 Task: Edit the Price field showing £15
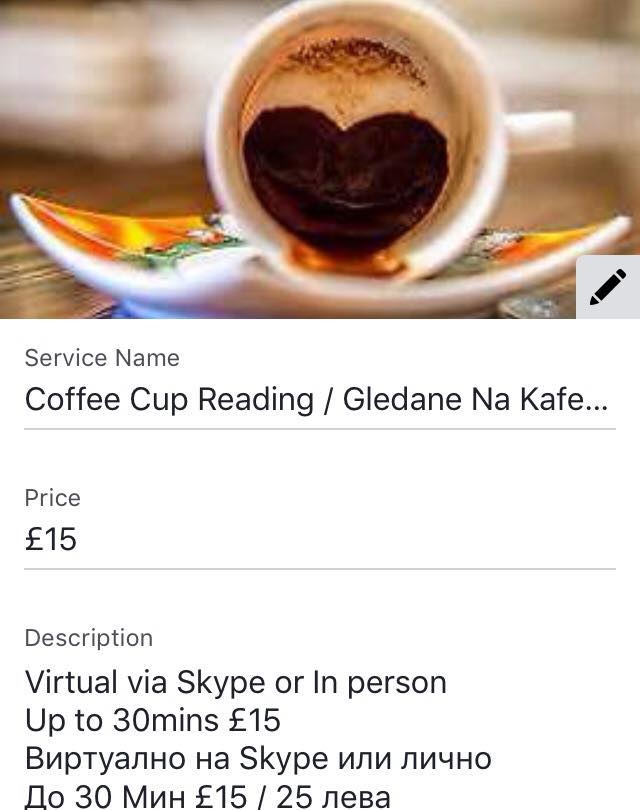point(320,540)
